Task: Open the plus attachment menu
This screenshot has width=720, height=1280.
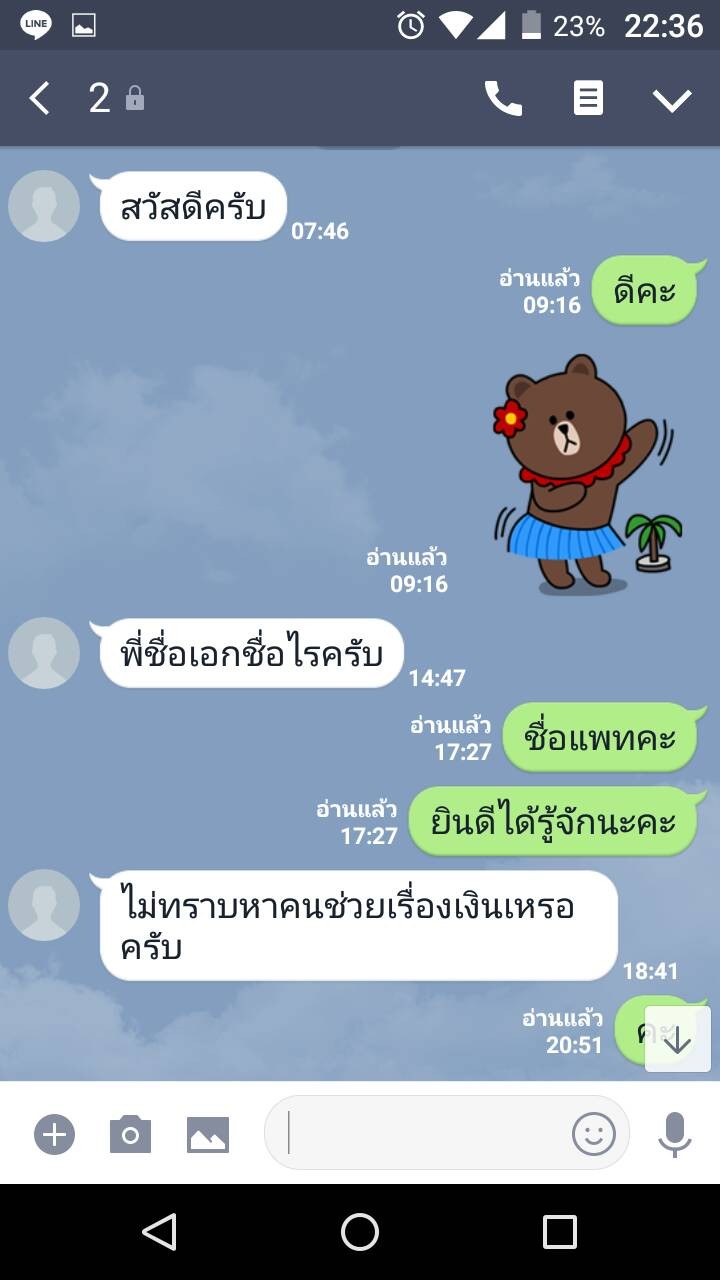Action: [x=54, y=1135]
